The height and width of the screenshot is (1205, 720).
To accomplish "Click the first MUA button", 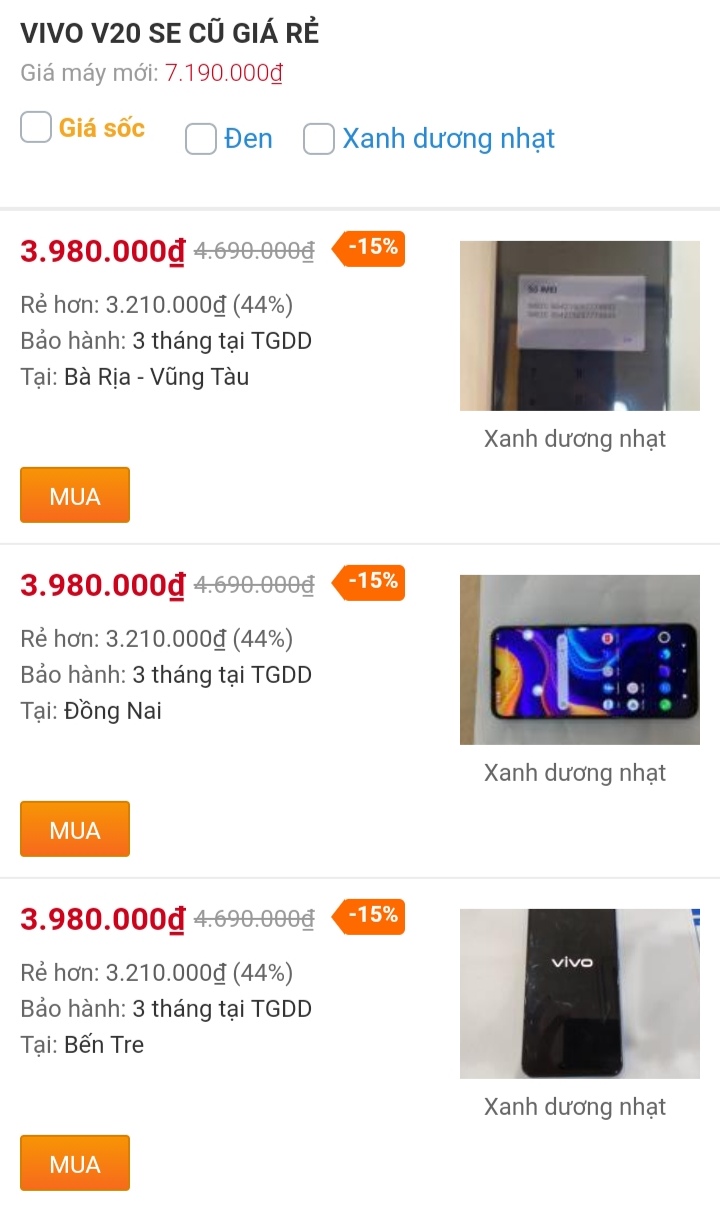I will [x=74, y=494].
